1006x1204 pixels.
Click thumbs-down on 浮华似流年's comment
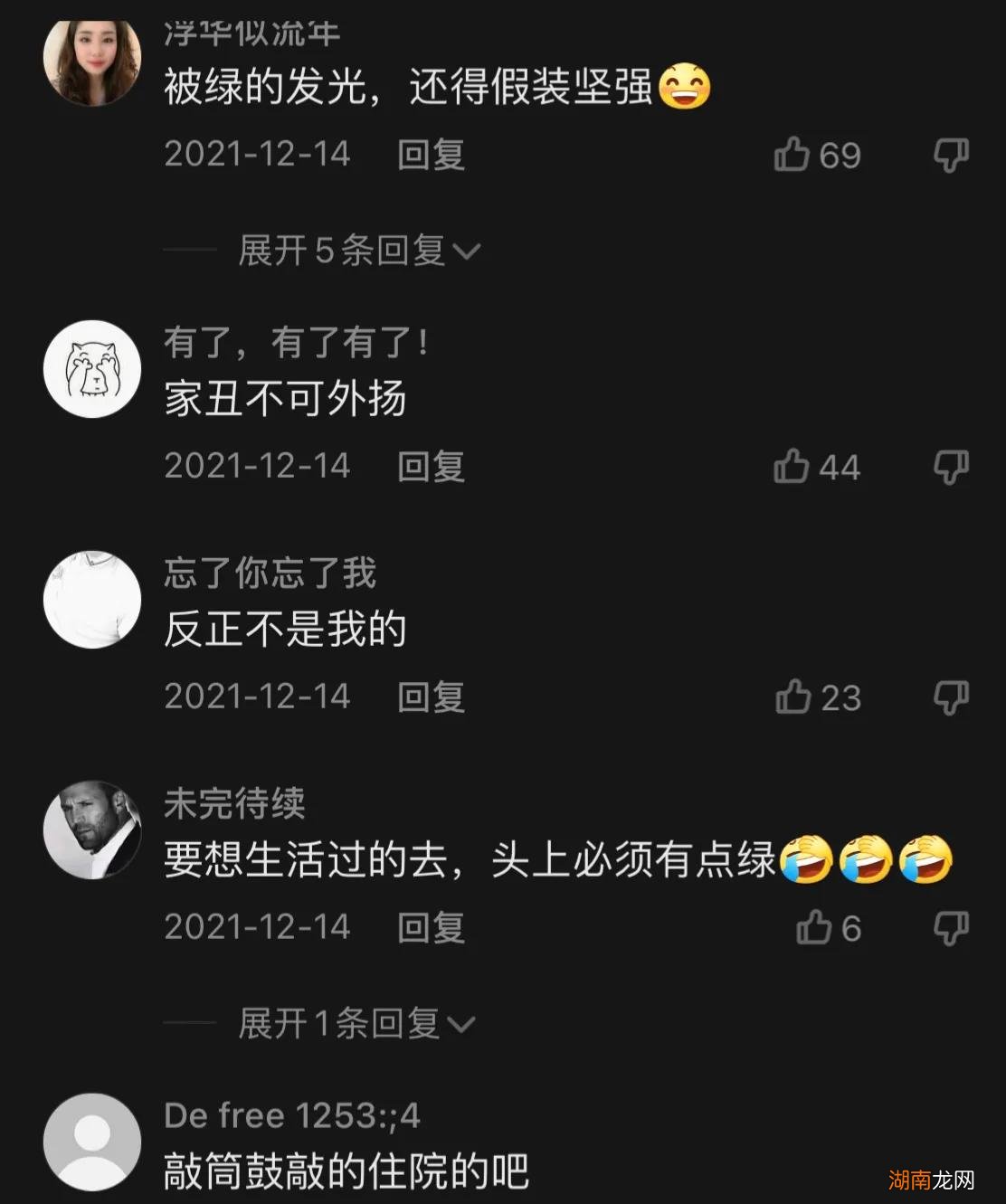click(949, 155)
